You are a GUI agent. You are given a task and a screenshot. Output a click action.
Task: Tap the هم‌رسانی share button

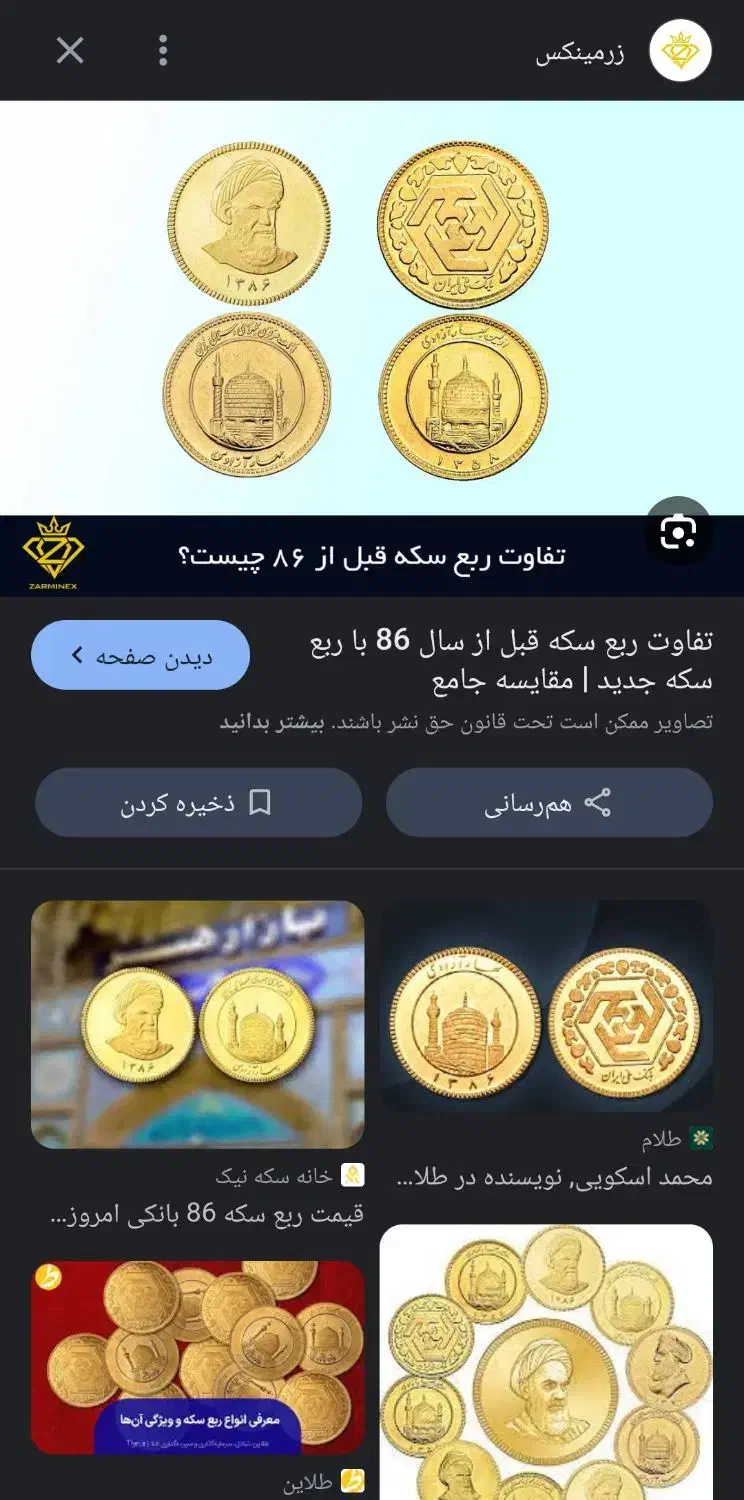tap(549, 802)
